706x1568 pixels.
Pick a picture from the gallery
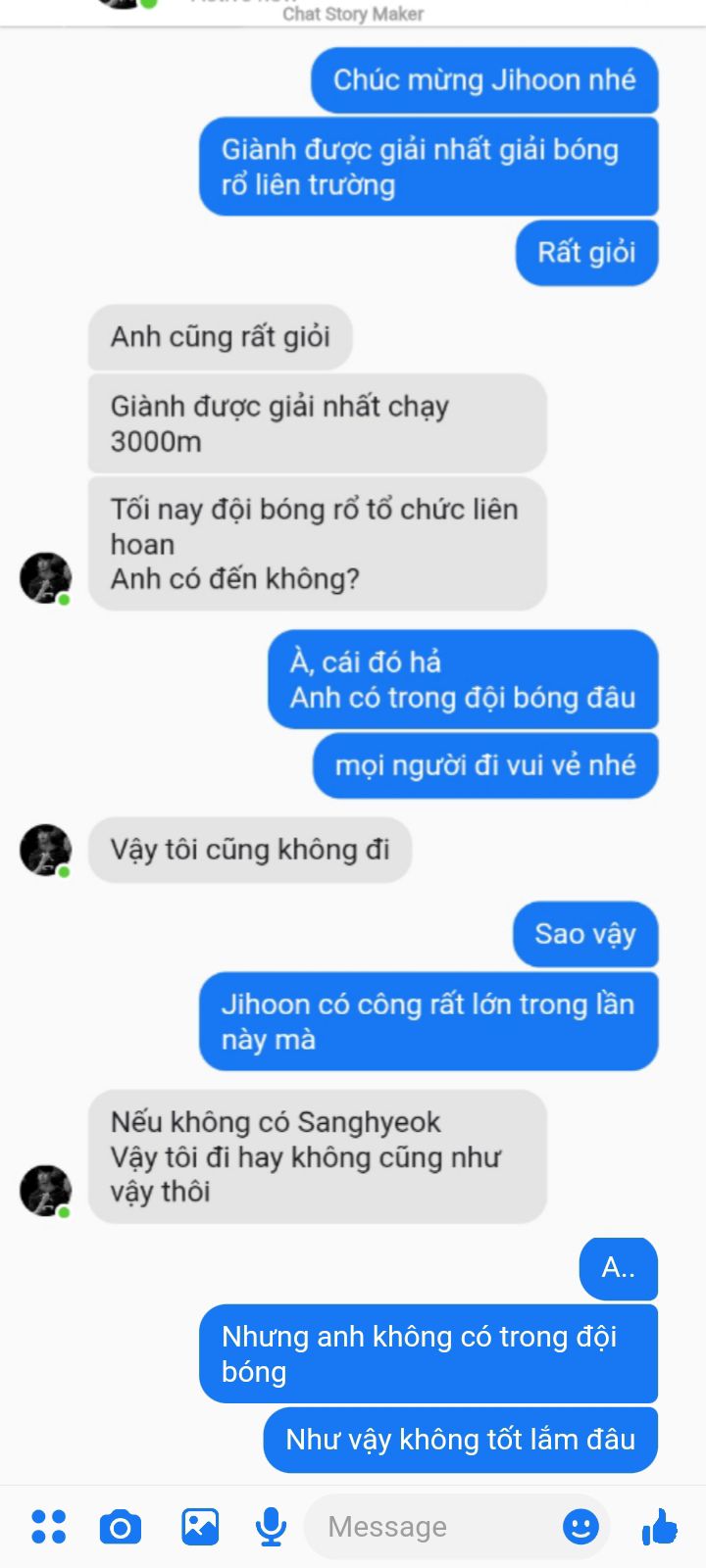tap(200, 1526)
